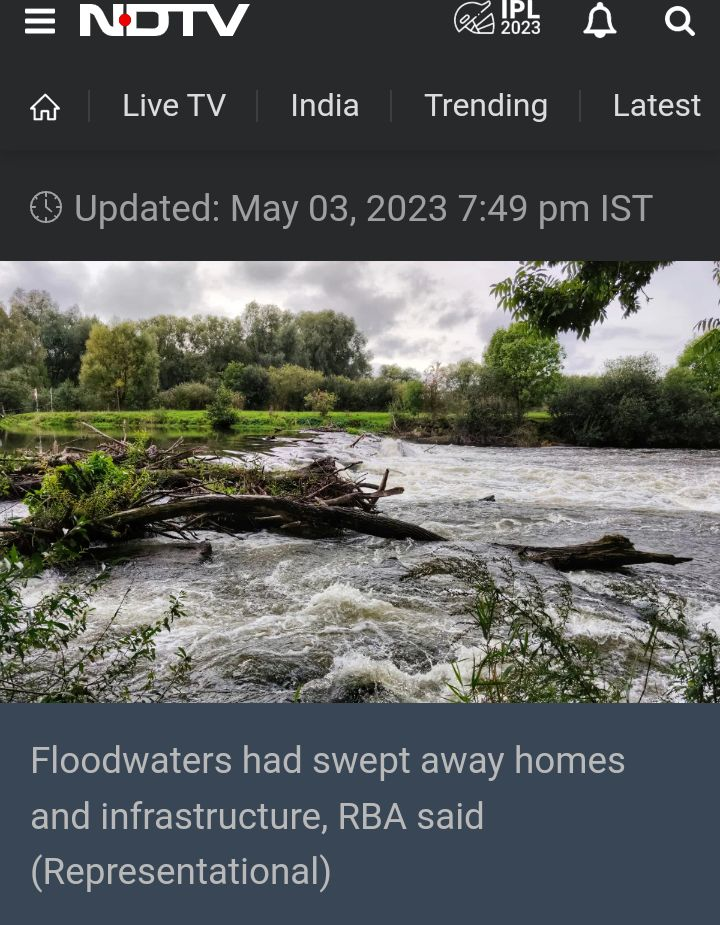
Task: Open the IPL 2023 section
Action: [x=498, y=19]
